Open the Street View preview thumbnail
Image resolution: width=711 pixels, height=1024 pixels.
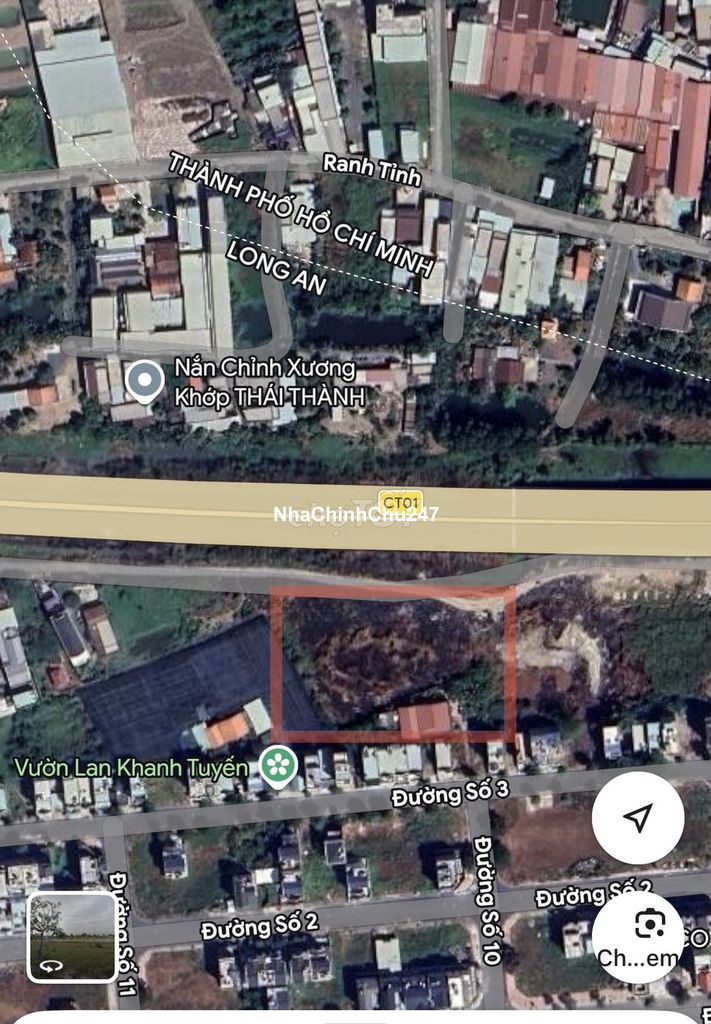click(71, 936)
